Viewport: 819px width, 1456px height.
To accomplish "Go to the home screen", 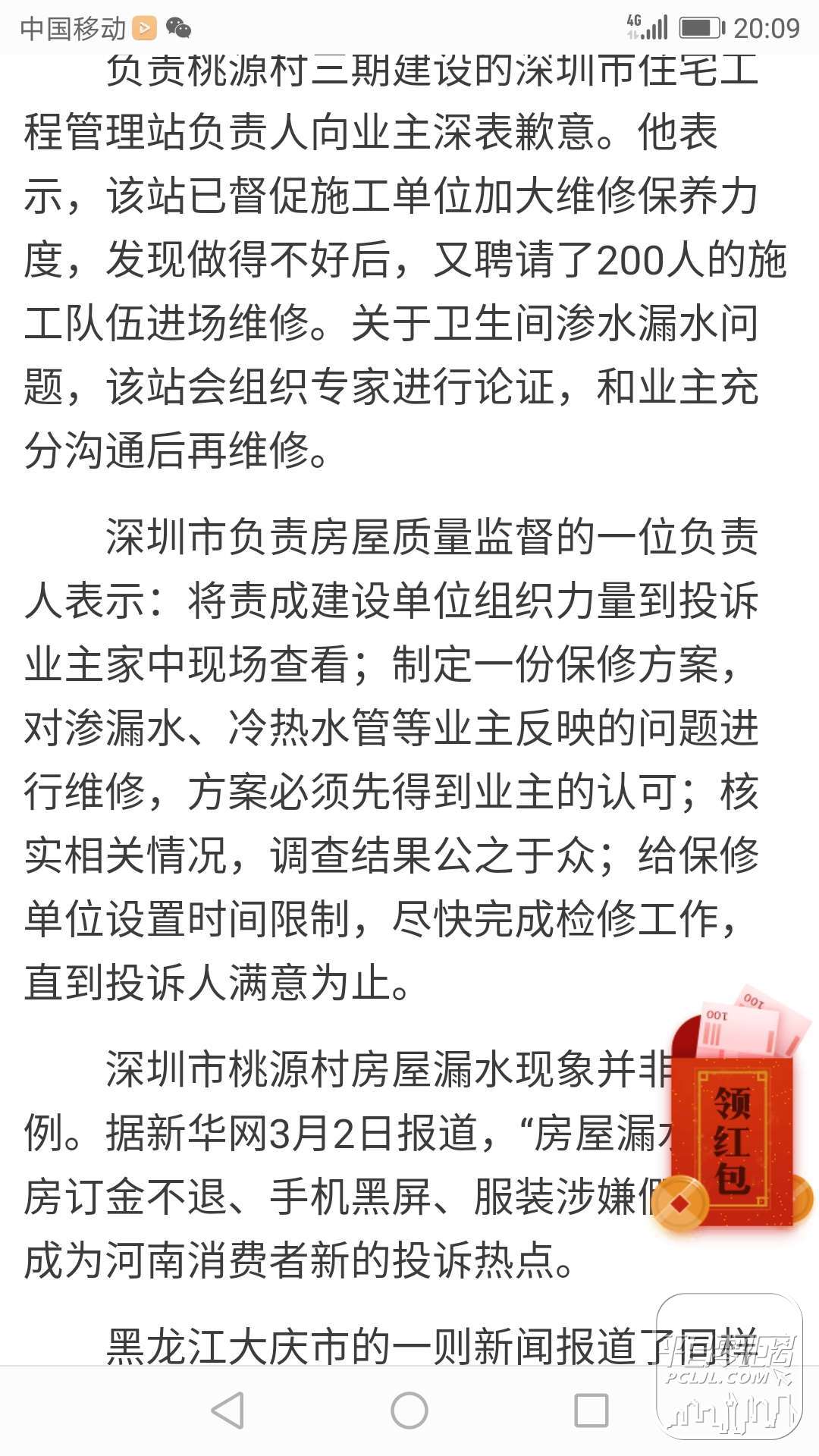I will click(x=409, y=1410).
